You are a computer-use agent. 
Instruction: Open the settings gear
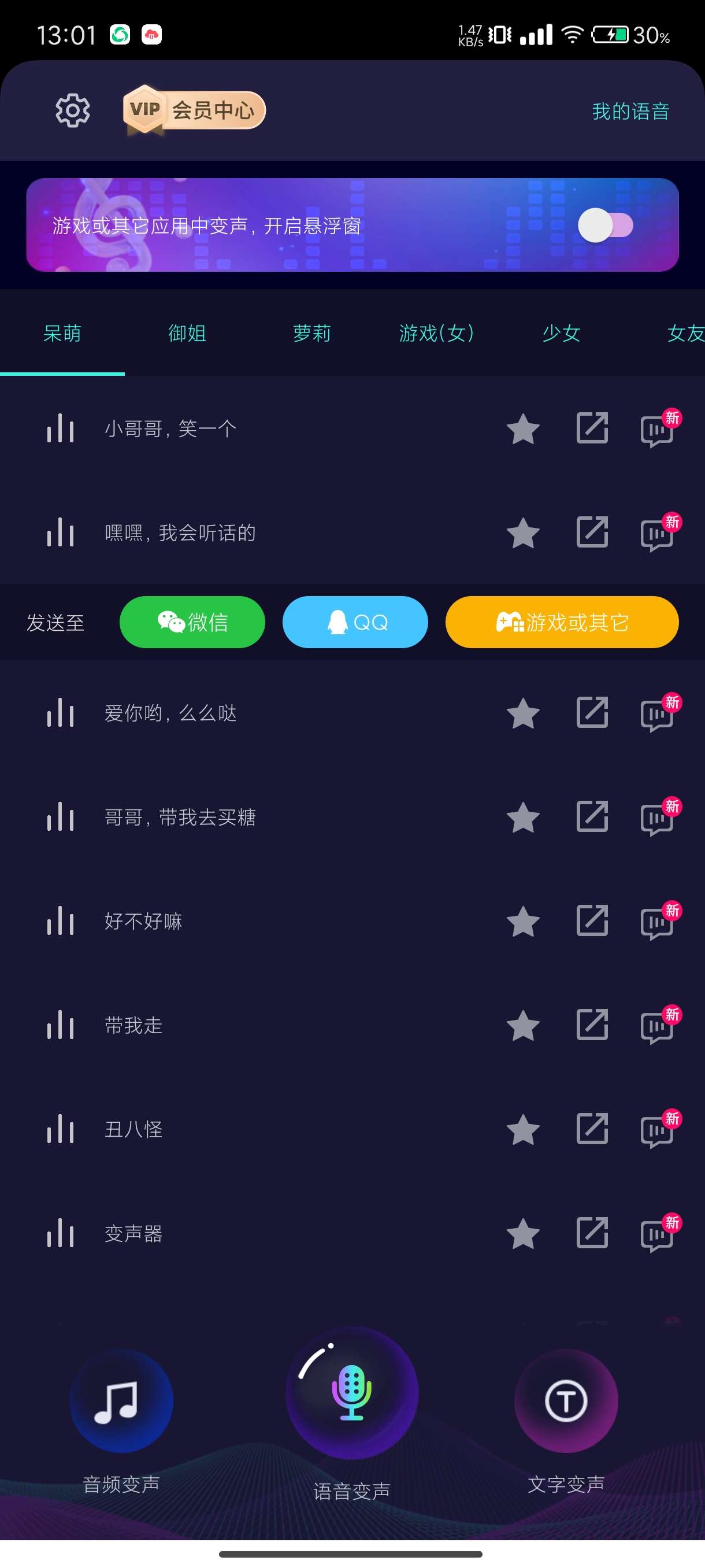pyautogui.click(x=72, y=110)
